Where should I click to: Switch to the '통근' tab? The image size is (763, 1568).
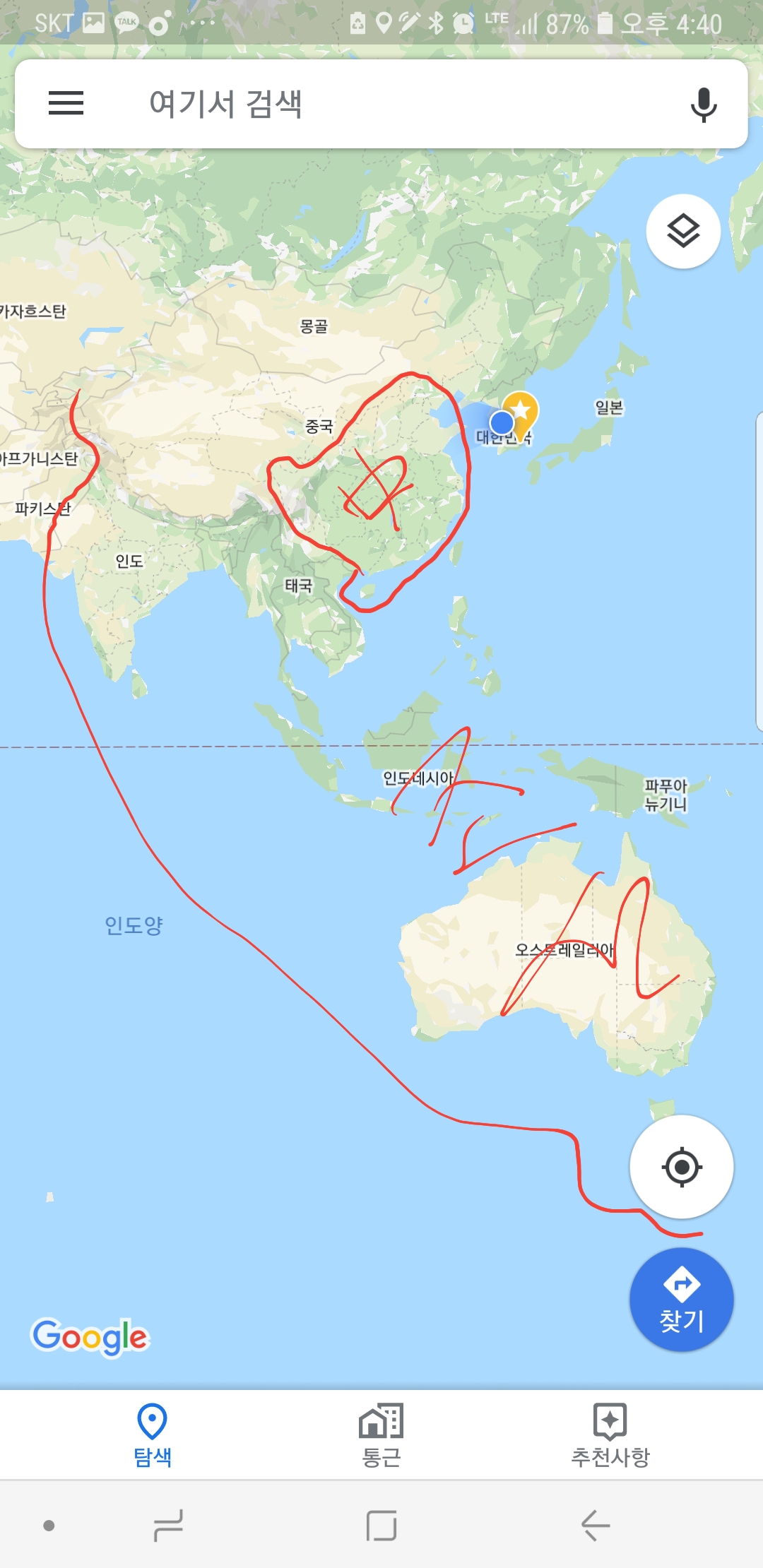point(381,1435)
